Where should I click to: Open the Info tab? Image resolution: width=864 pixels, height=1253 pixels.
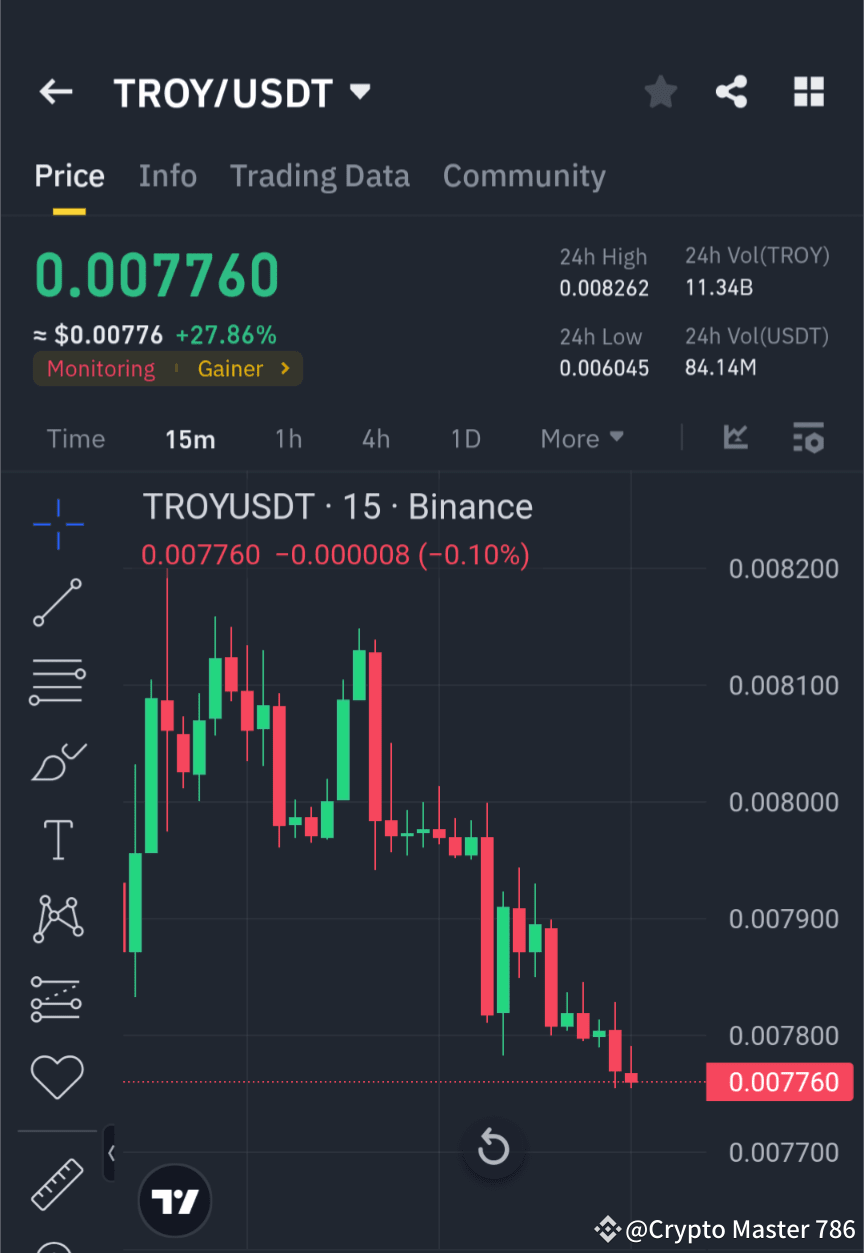[x=167, y=175]
